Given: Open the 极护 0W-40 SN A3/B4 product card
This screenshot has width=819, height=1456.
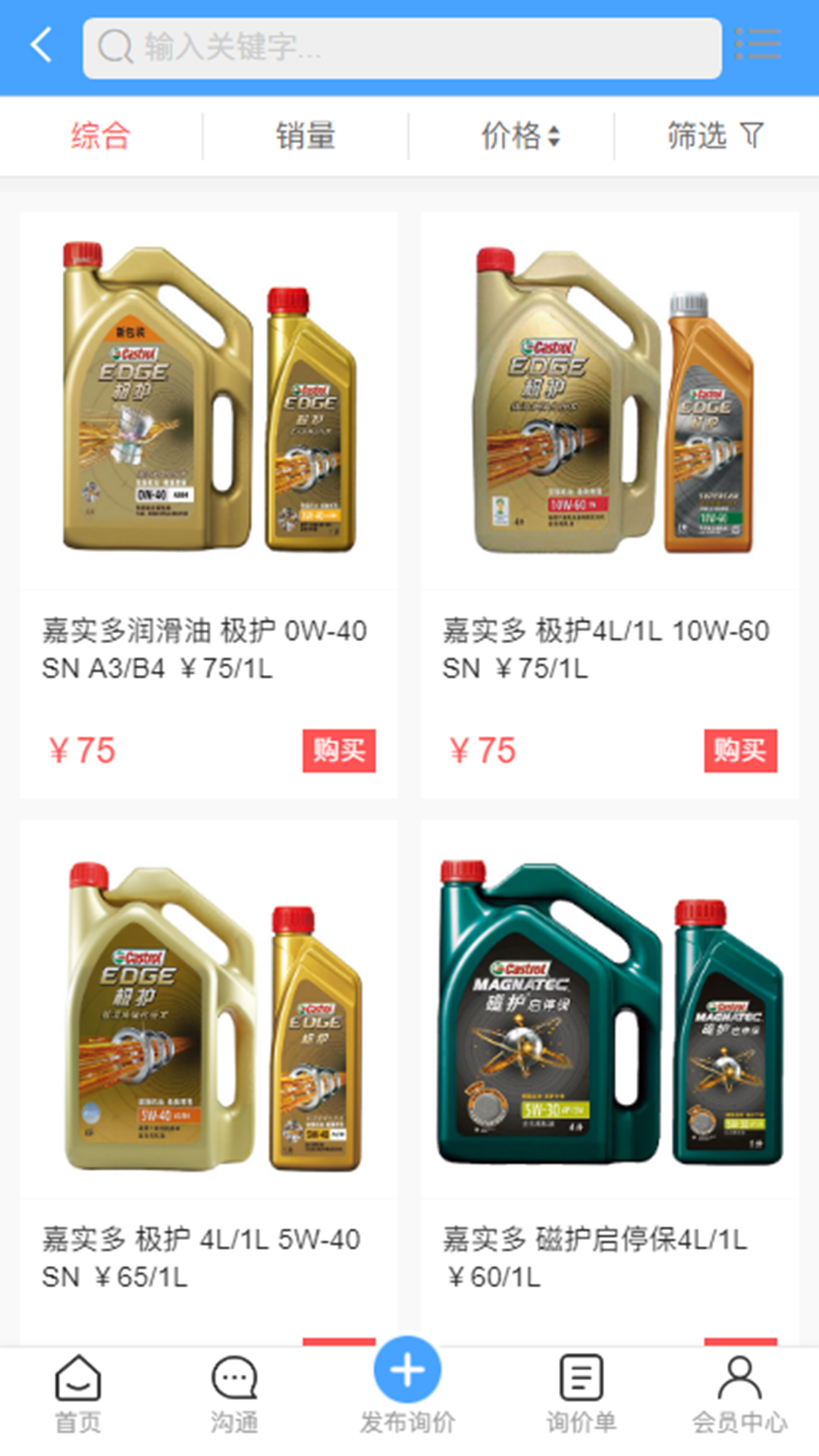Looking at the screenshot, I should pos(208,455).
